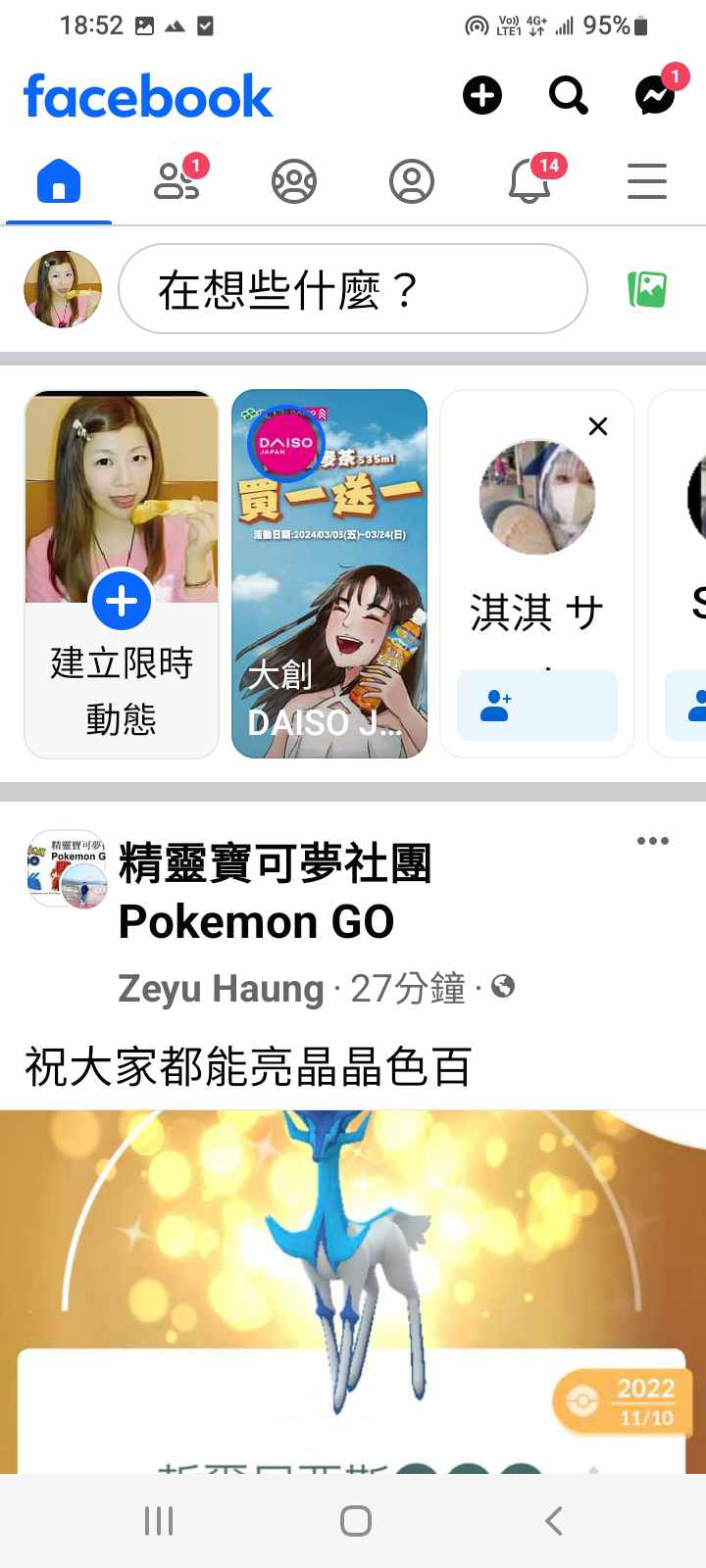The height and width of the screenshot is (1568, 706).
Task: Open the post options menu
Action: (652, 841)
